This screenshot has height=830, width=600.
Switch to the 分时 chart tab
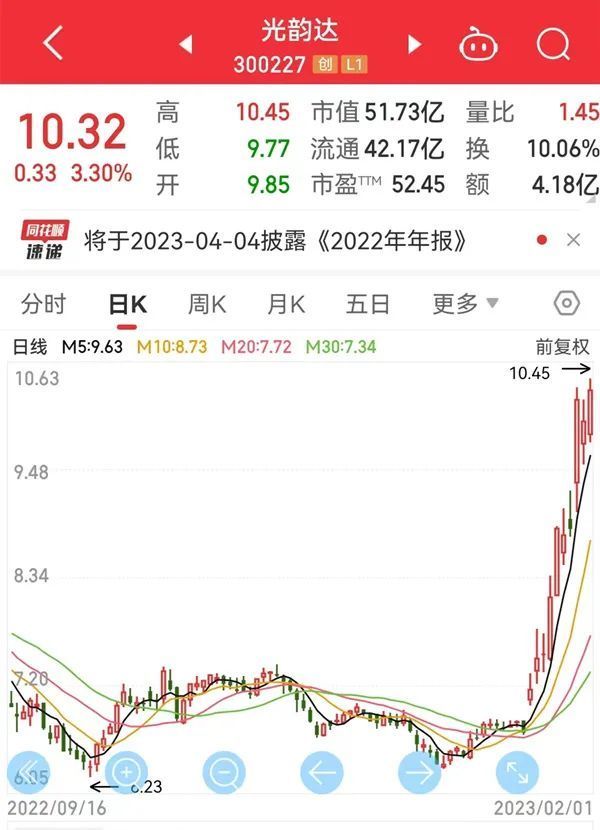pos(43,304)
